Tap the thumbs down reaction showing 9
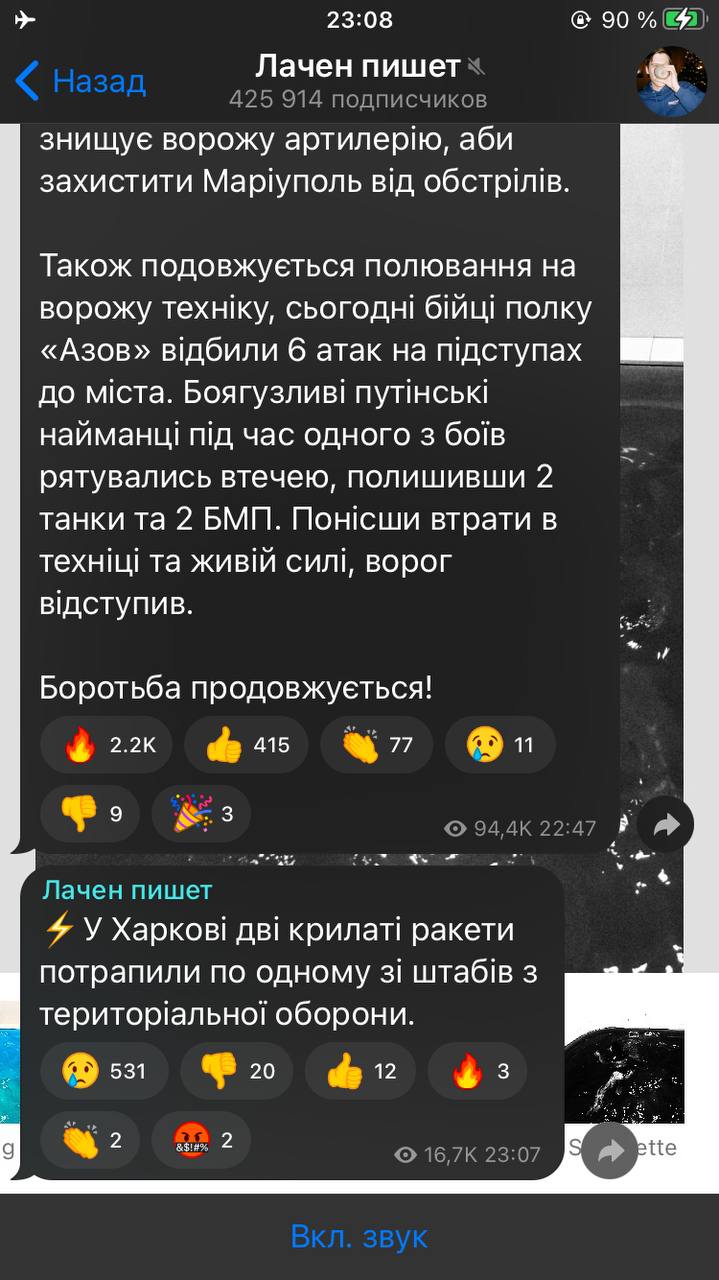The width and height of the screenshot is (719, 1280). point(90,814)
